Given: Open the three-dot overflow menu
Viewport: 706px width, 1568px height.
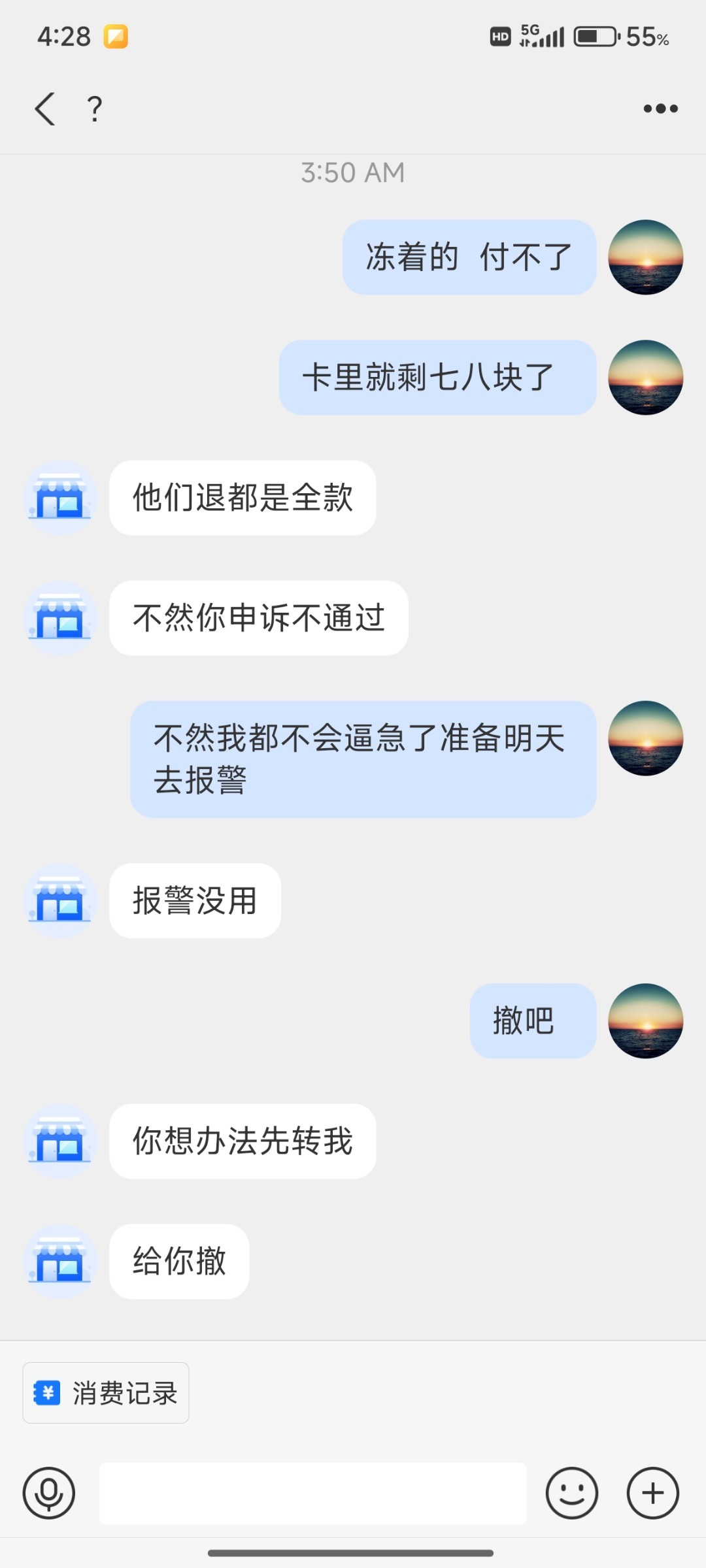Looking at the screenshot, I should [660, 108].
